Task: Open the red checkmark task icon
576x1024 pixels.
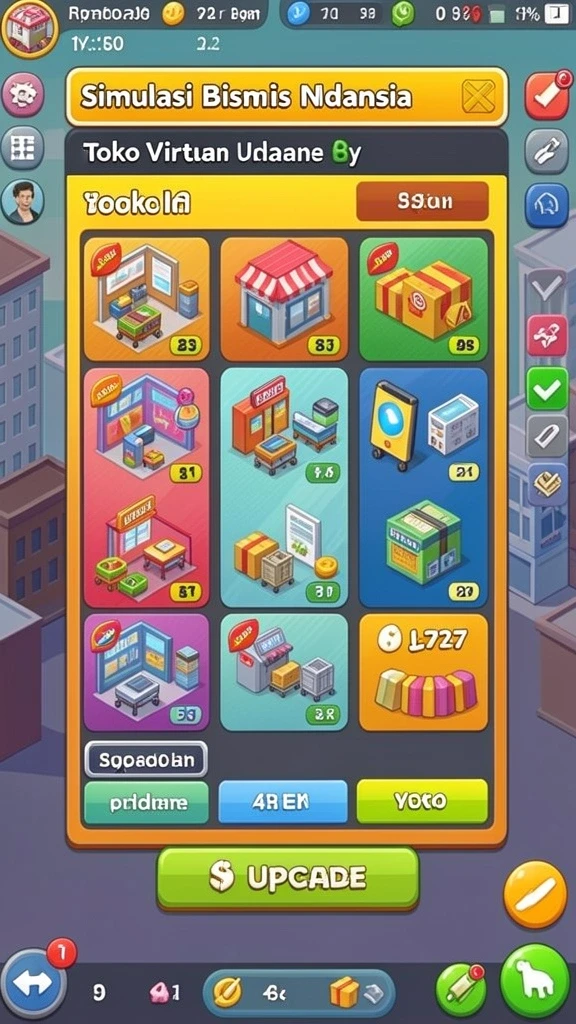Action: 547,95
